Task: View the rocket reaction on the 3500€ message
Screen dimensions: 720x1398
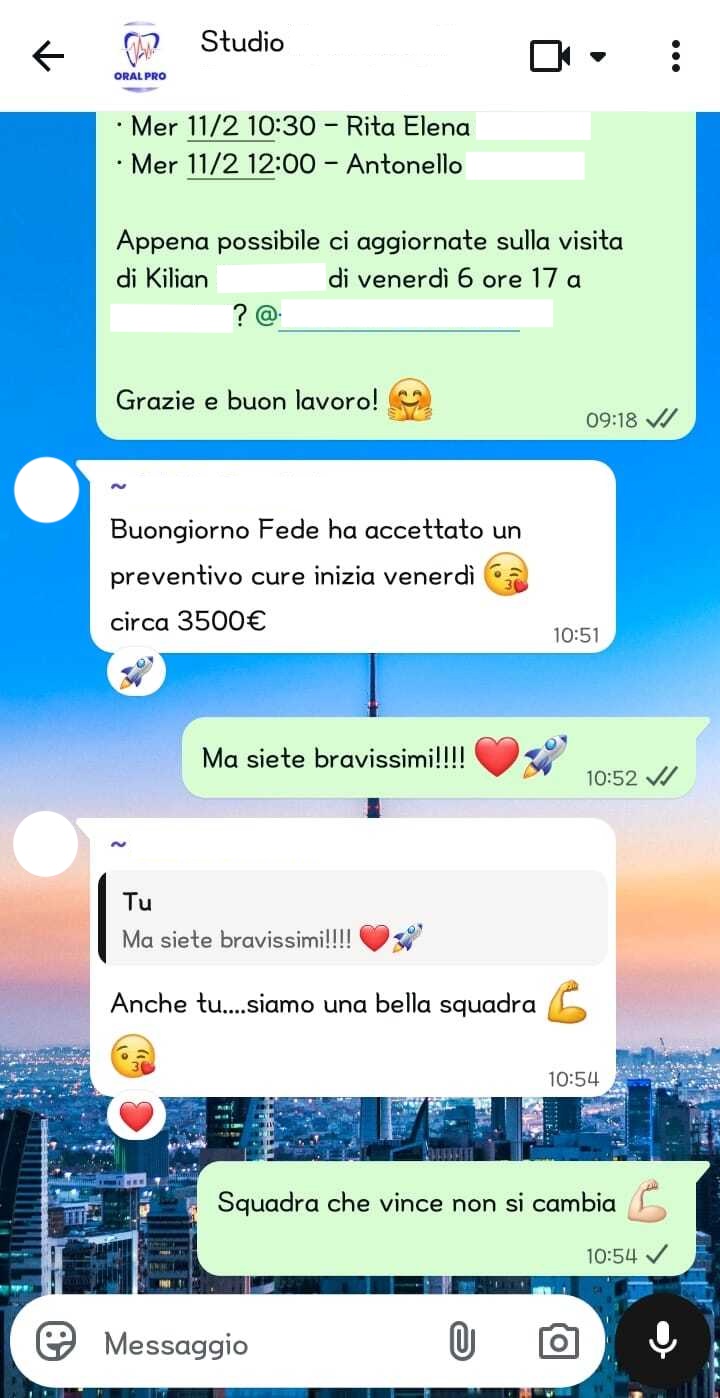Action: 136,672
